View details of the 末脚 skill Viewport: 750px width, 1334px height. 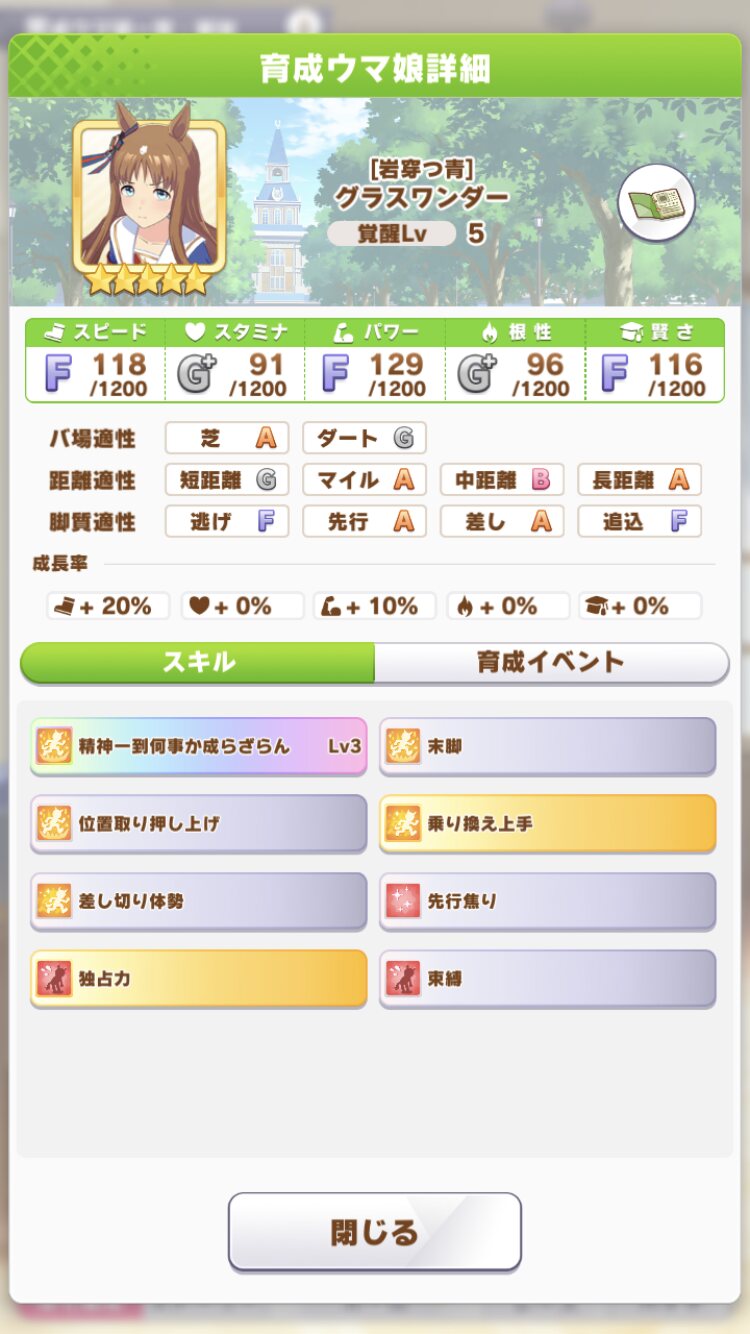tap(547, 746)
